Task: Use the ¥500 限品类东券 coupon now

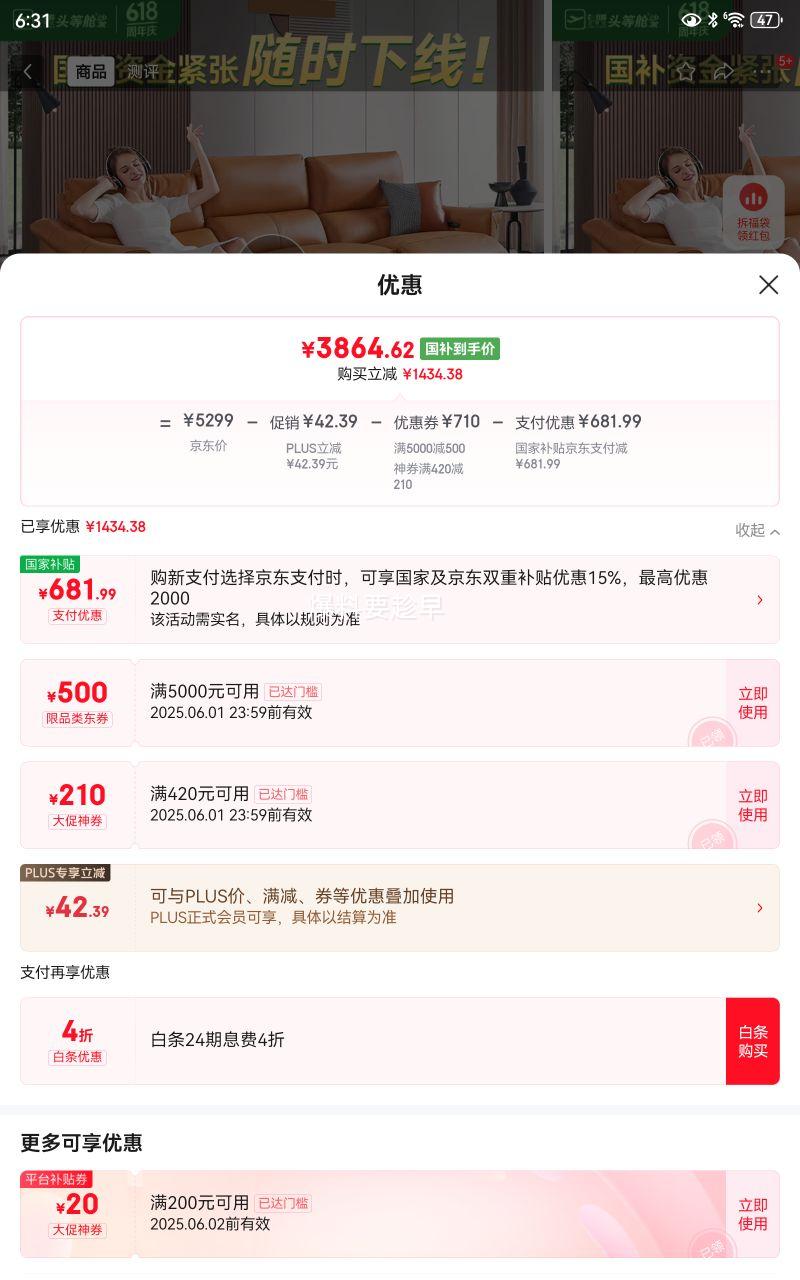Action: 752,703
